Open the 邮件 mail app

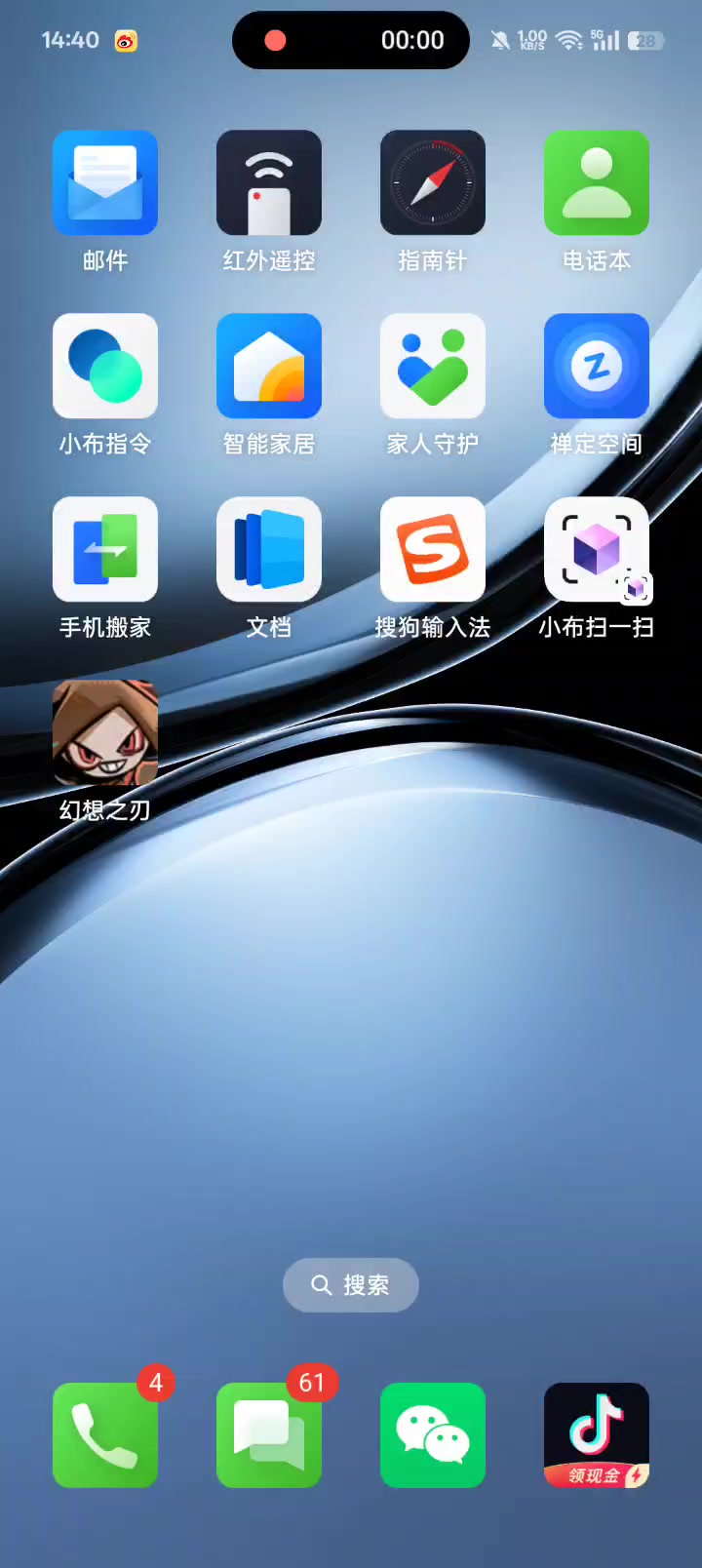[x=105, y=183]
